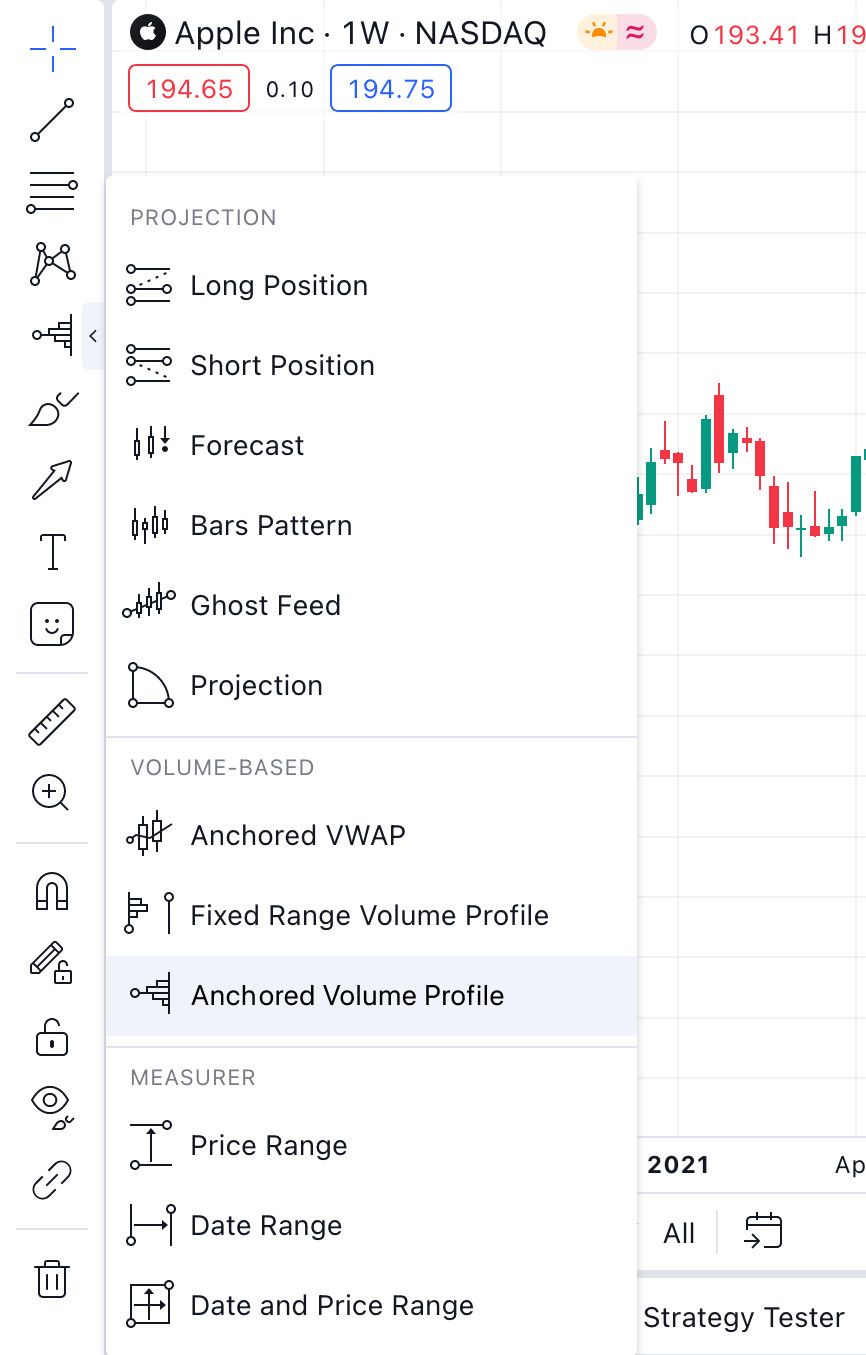Screen dimensions: 866x1355
Task: Tap the 194.65 sell price button
Action: click(189, 89)
